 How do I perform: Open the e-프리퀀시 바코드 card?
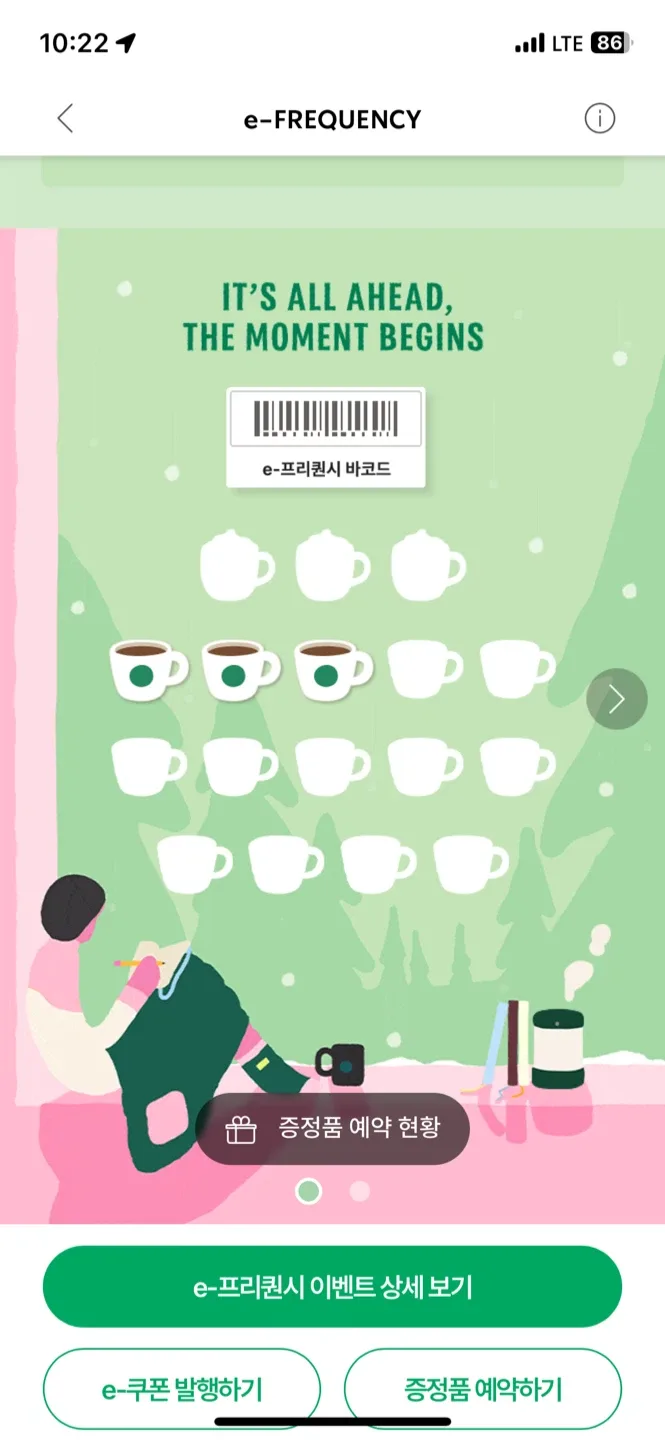point(326,438)
